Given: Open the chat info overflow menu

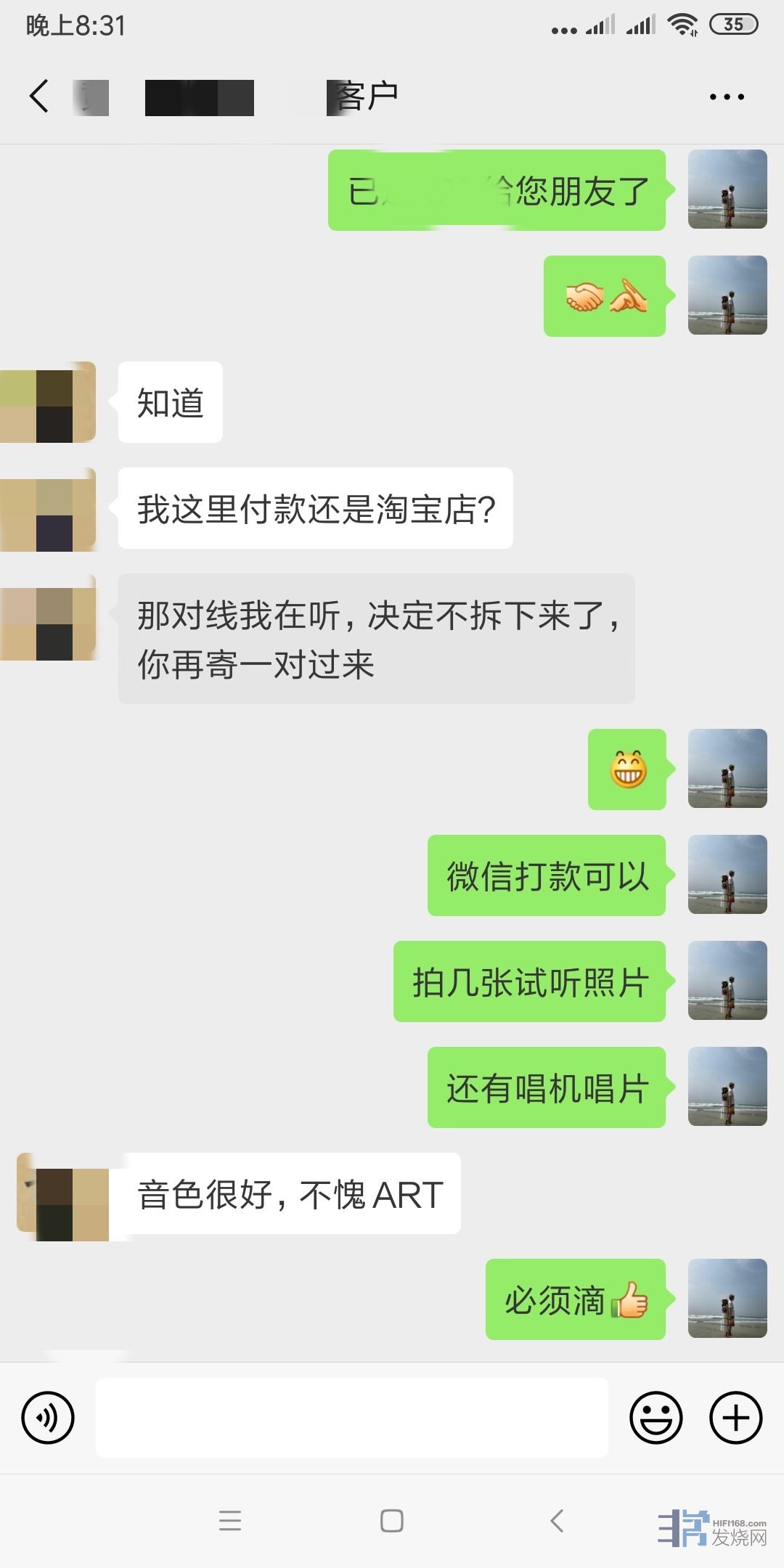Looking at the screenshot, I should point(727,97).
